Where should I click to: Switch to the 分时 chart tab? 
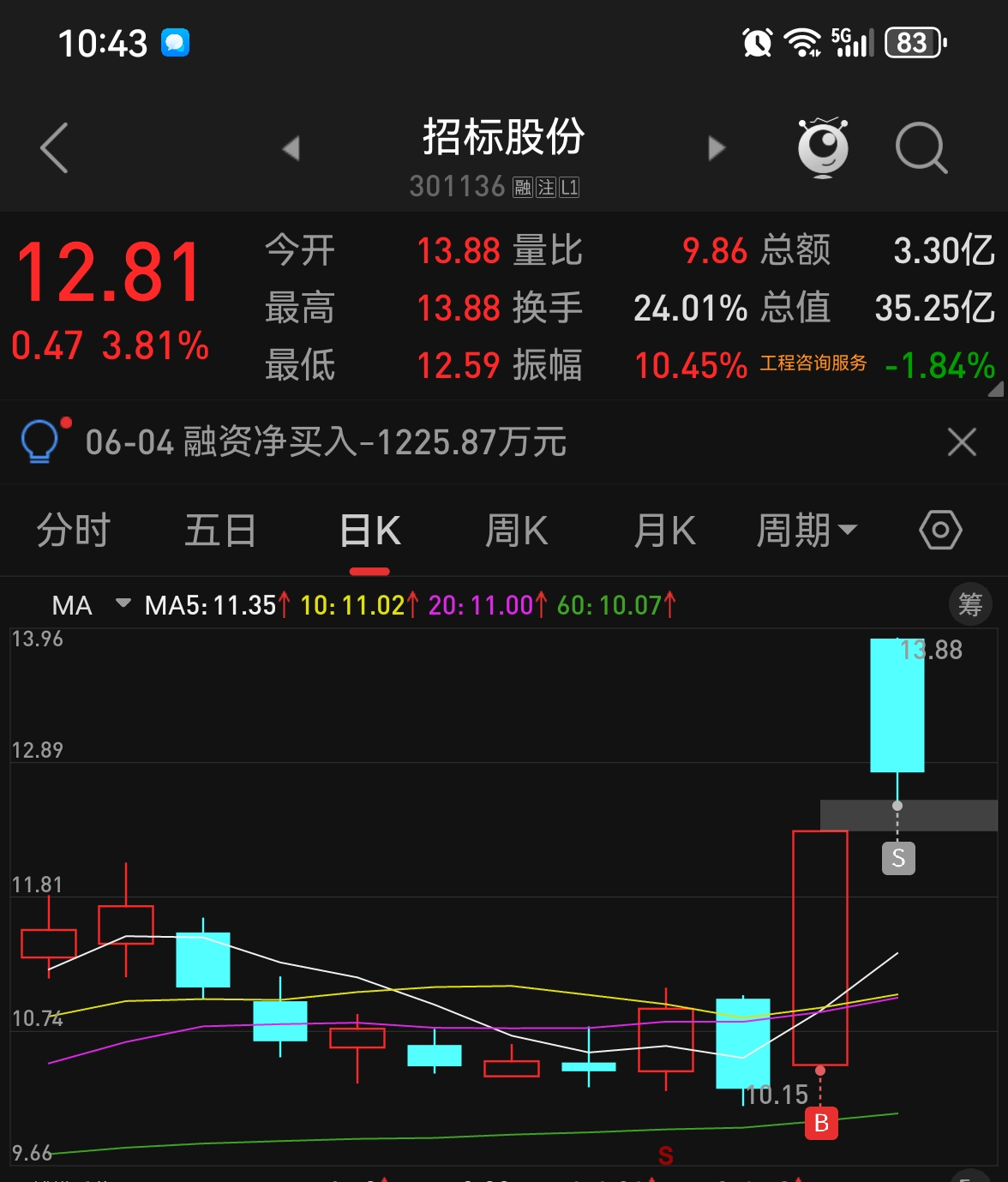coord(74,531)
